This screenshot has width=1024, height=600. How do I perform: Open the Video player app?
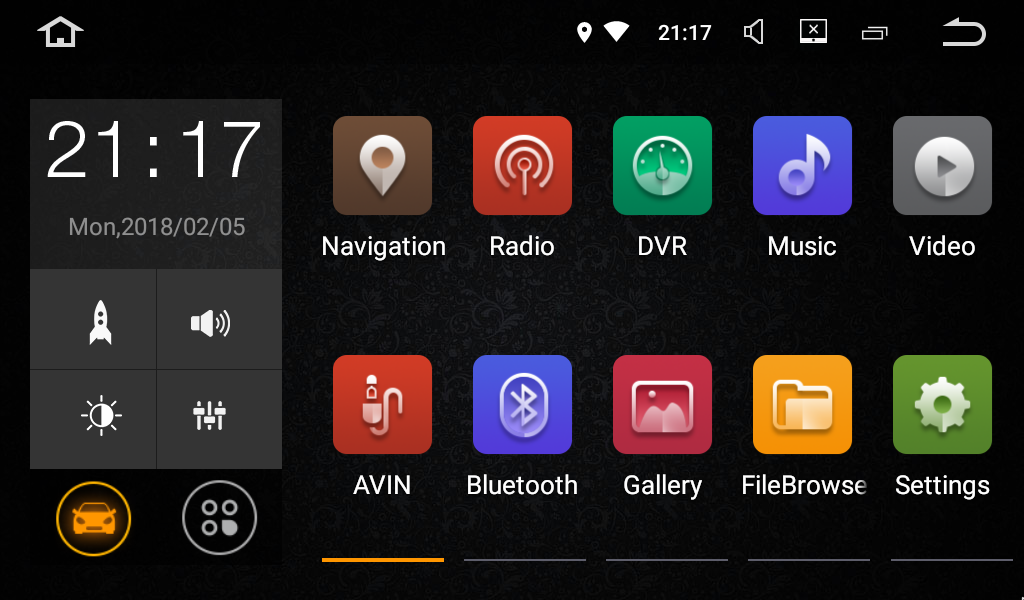(942, 166)
